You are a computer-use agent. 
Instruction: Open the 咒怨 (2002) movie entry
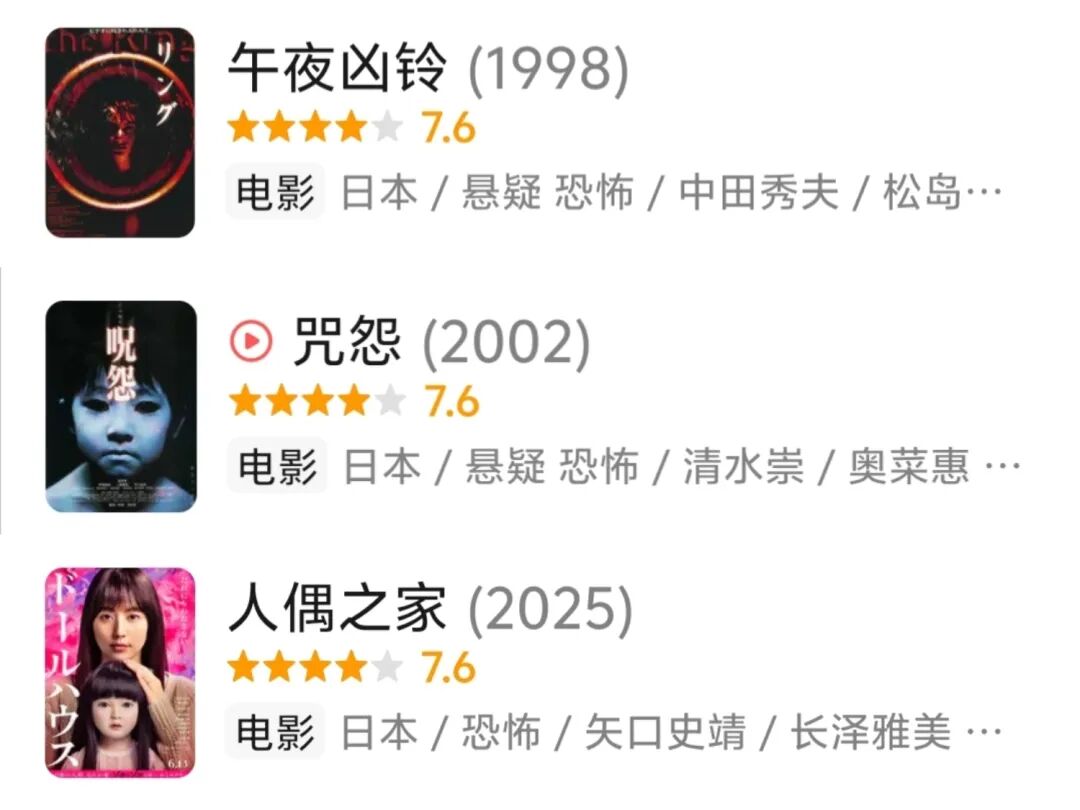(440, 344)
